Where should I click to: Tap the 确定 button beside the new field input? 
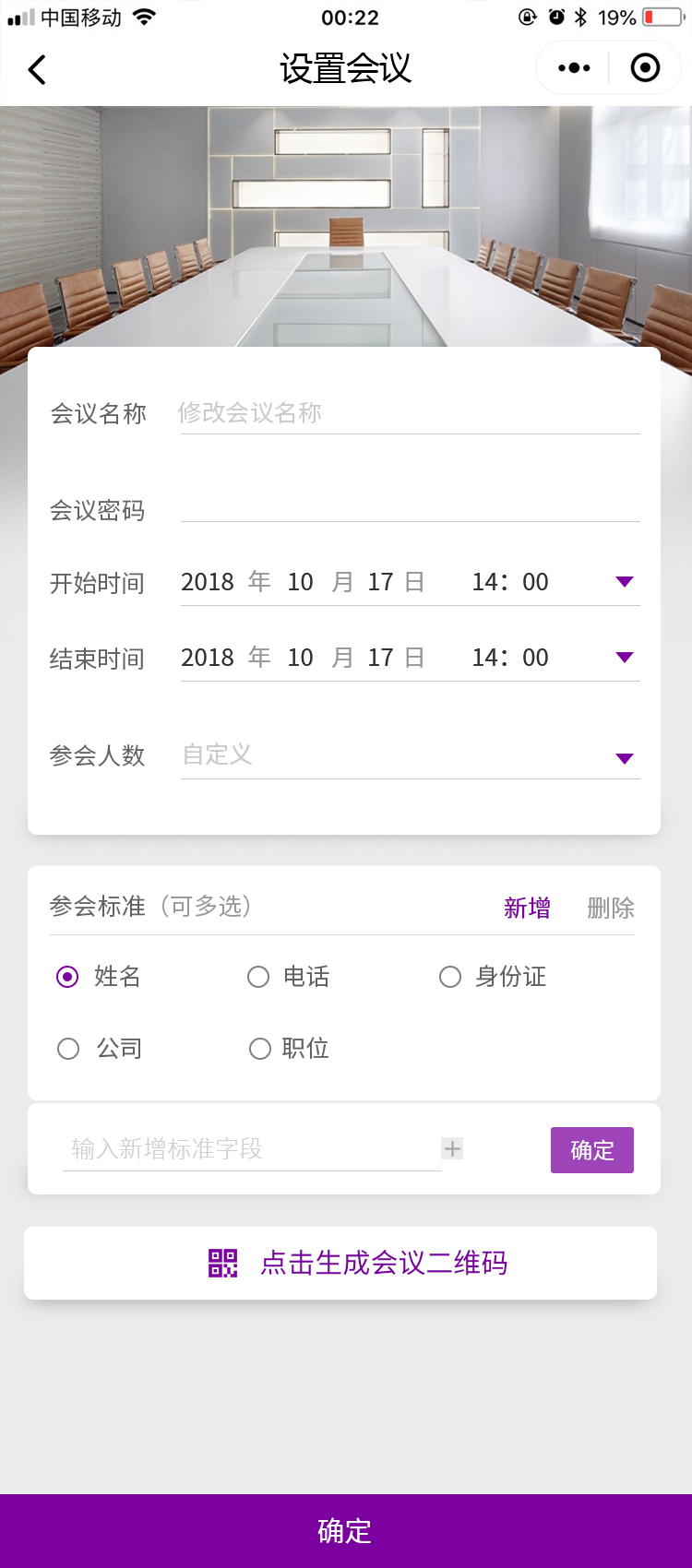pyautogui.click(x=591, y=1149)
